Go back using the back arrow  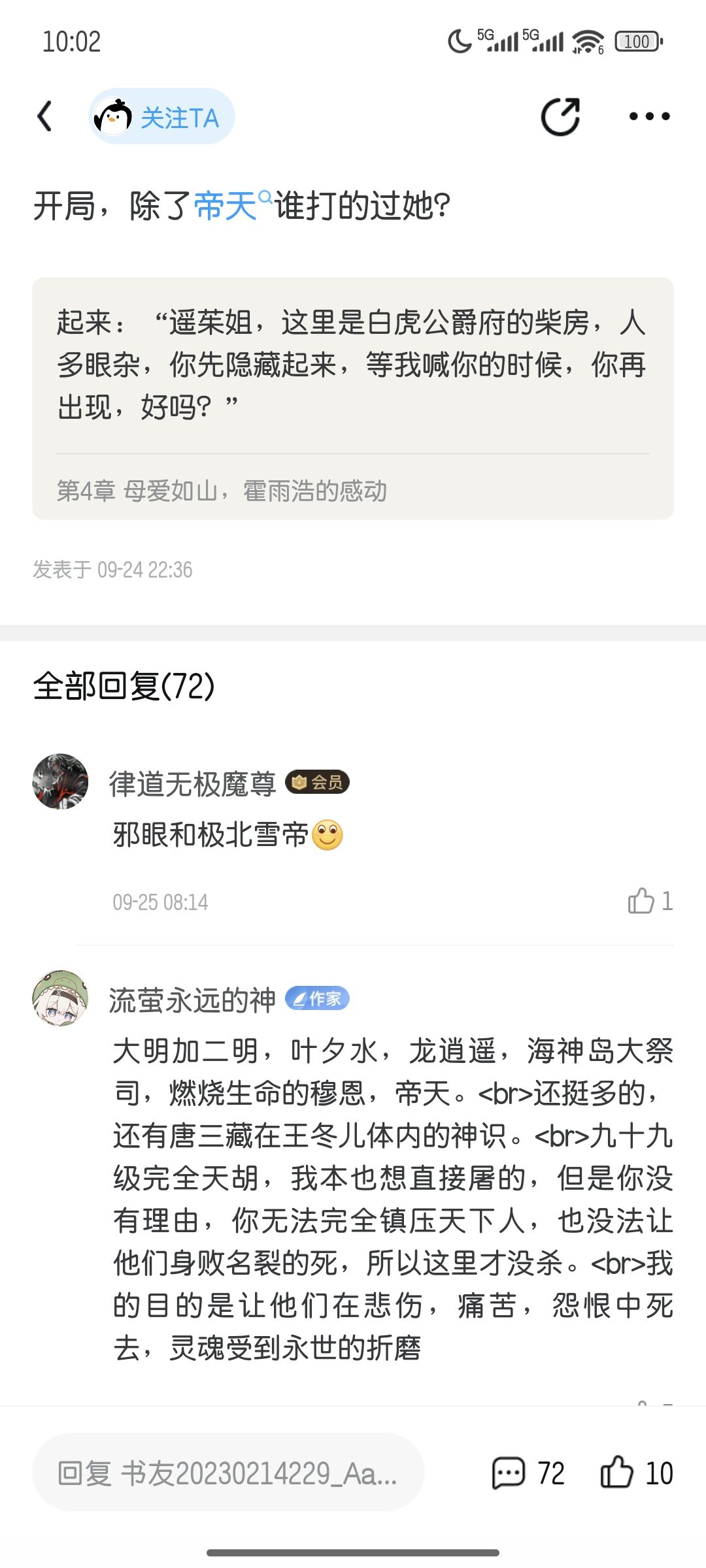pos(44,117)
